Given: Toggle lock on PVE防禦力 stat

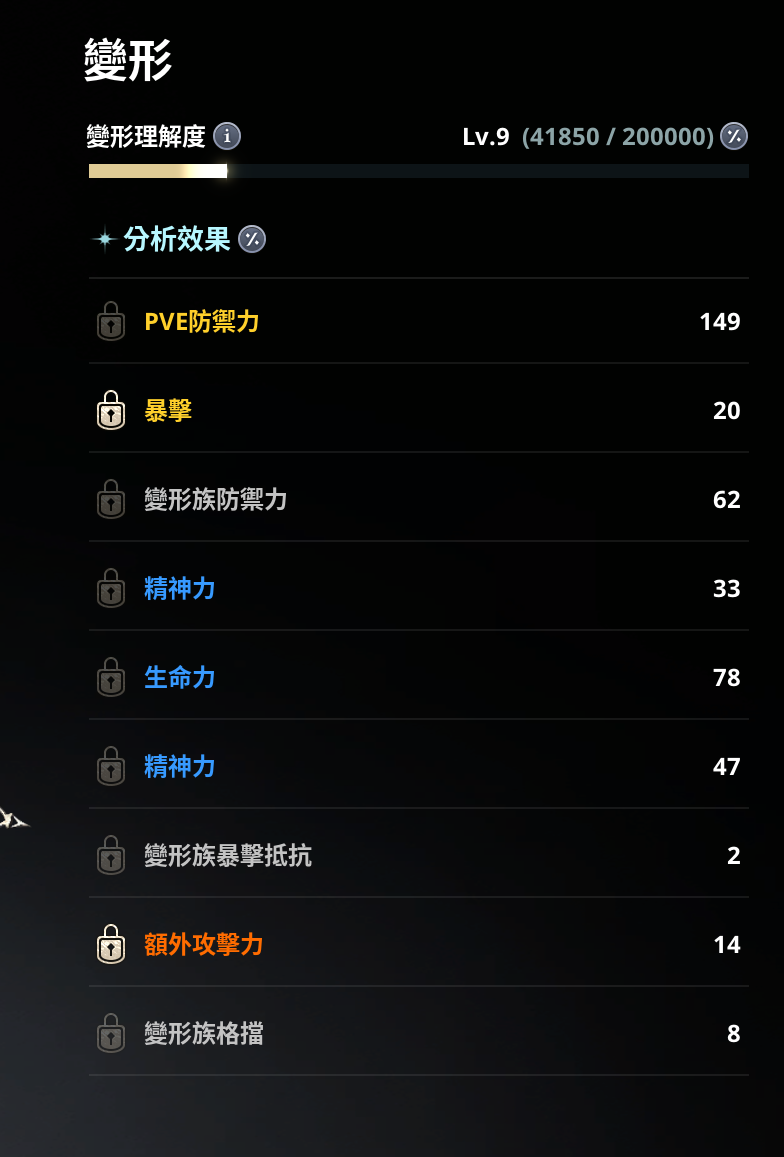Looking at the screenshot, I should point(111,322).
